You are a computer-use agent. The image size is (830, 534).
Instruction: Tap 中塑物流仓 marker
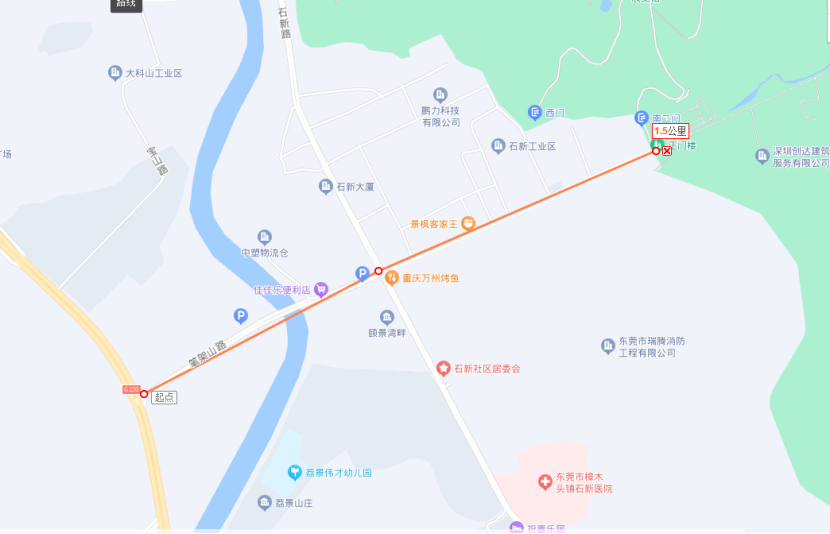(x=265, y=237)
